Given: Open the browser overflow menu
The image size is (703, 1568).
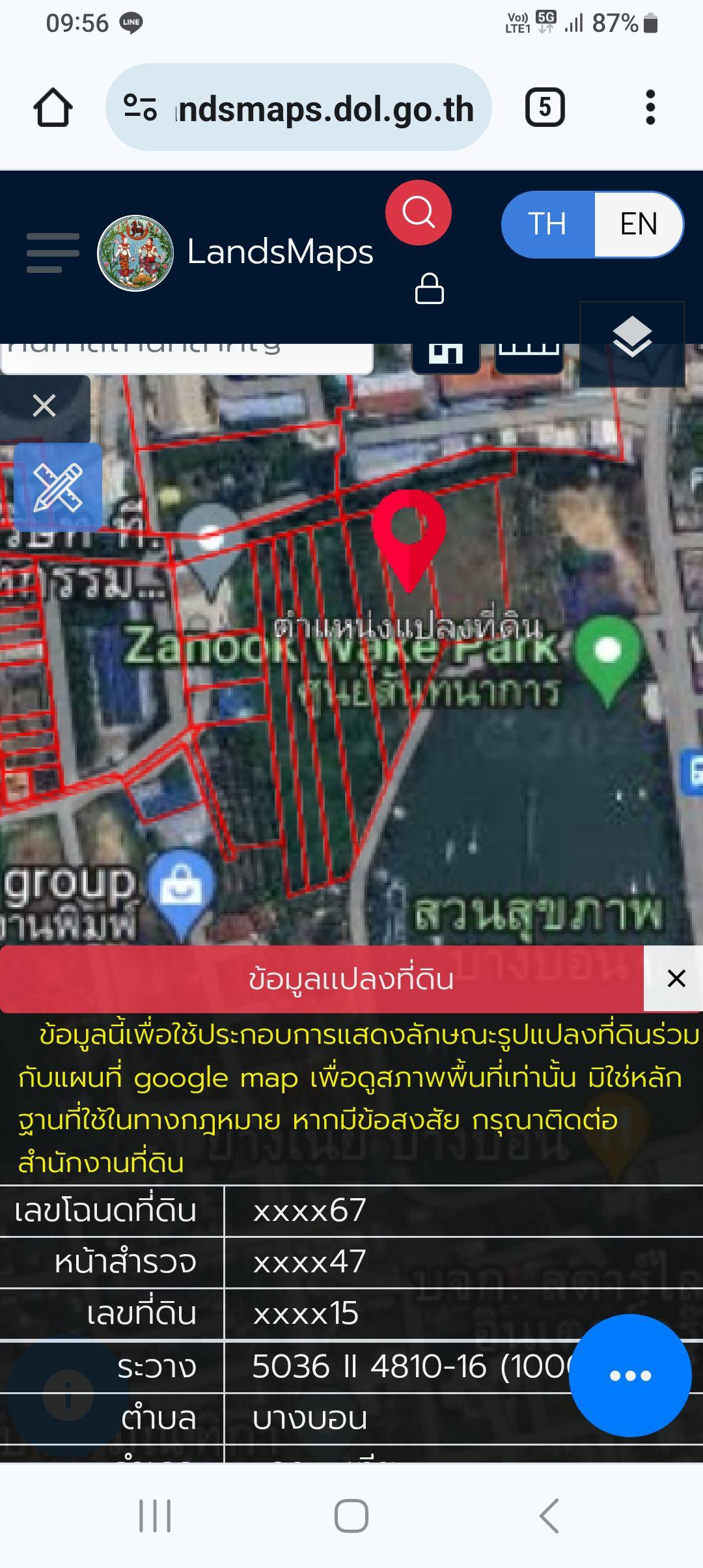Looking at the screenshot, I should (650, 107).
